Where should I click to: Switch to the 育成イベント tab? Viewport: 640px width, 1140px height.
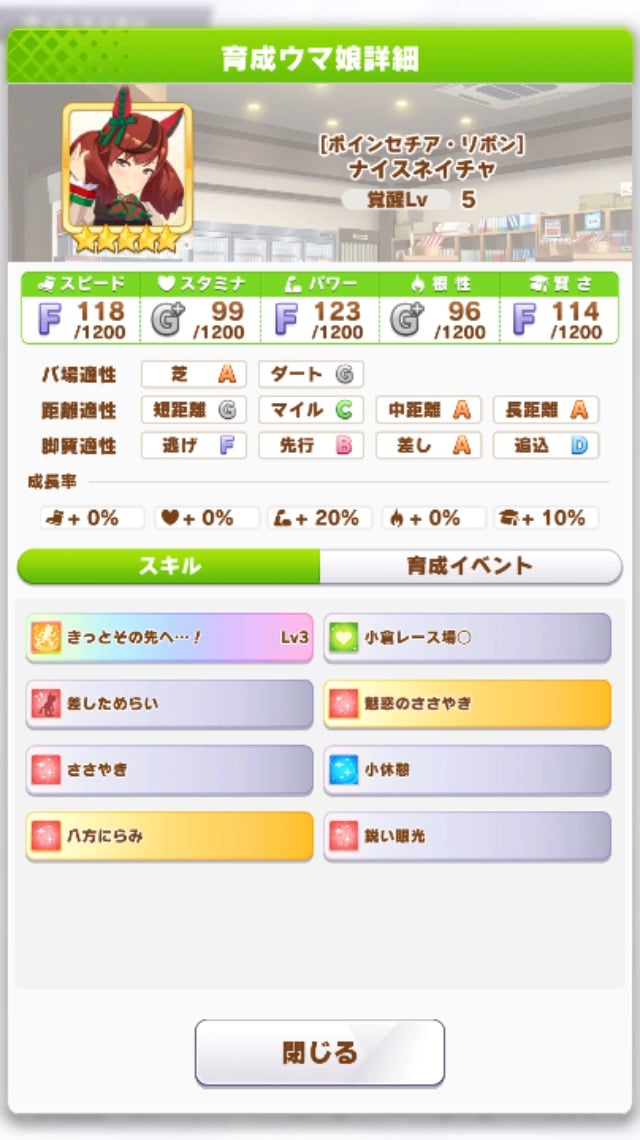(x=470, y=566)
